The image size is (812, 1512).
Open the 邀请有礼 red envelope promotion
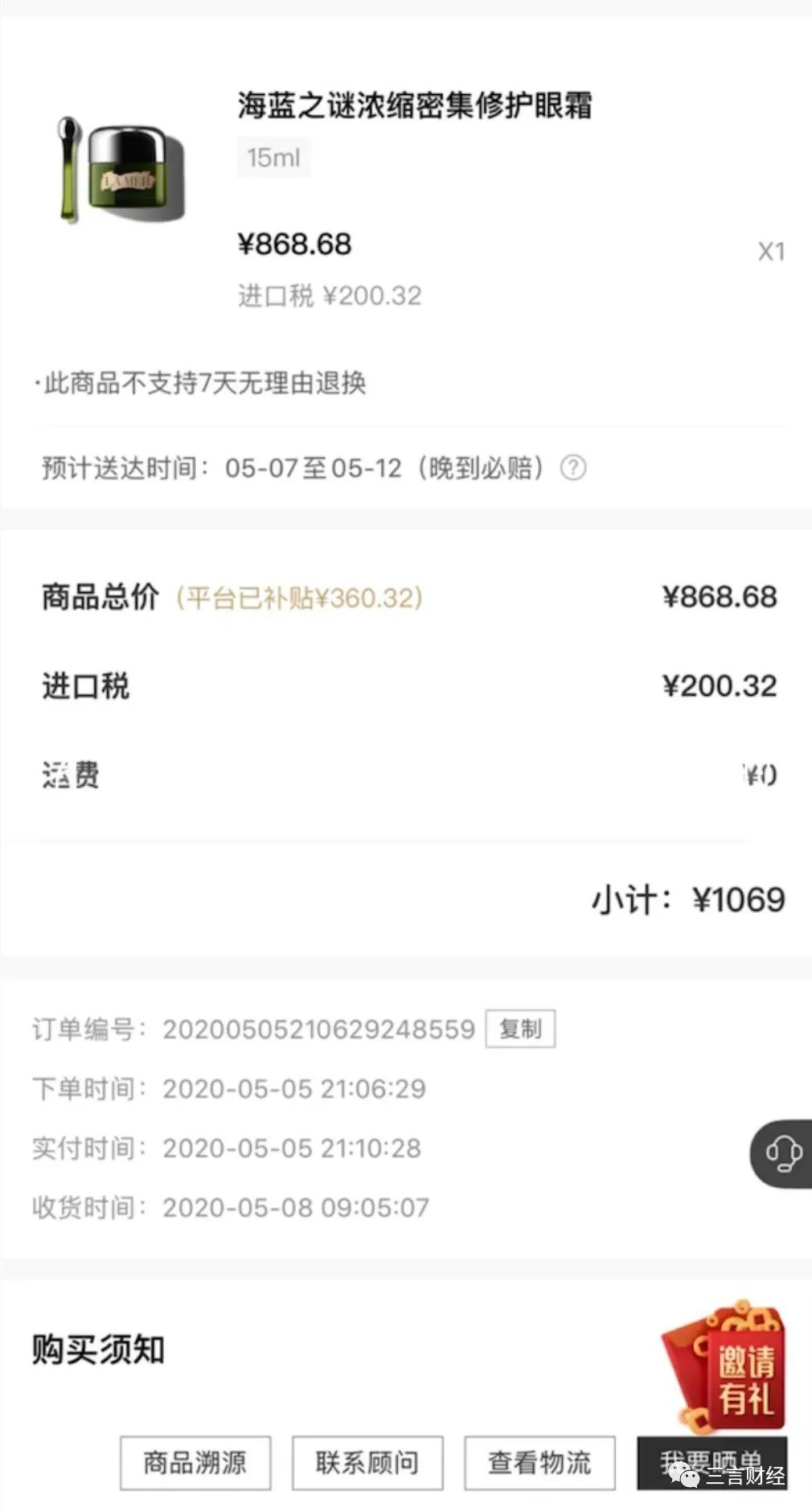(726, 1366)
